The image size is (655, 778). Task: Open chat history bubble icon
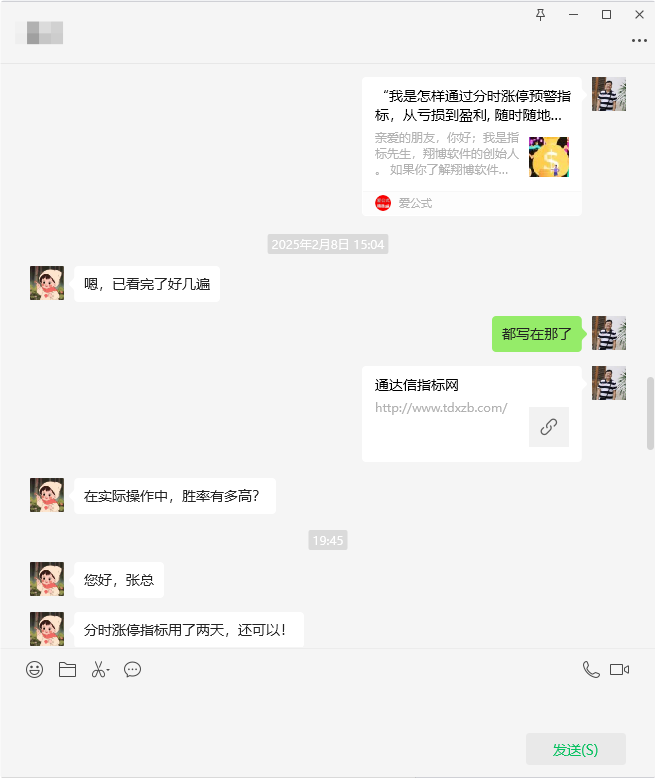click(x=132, y=670)
